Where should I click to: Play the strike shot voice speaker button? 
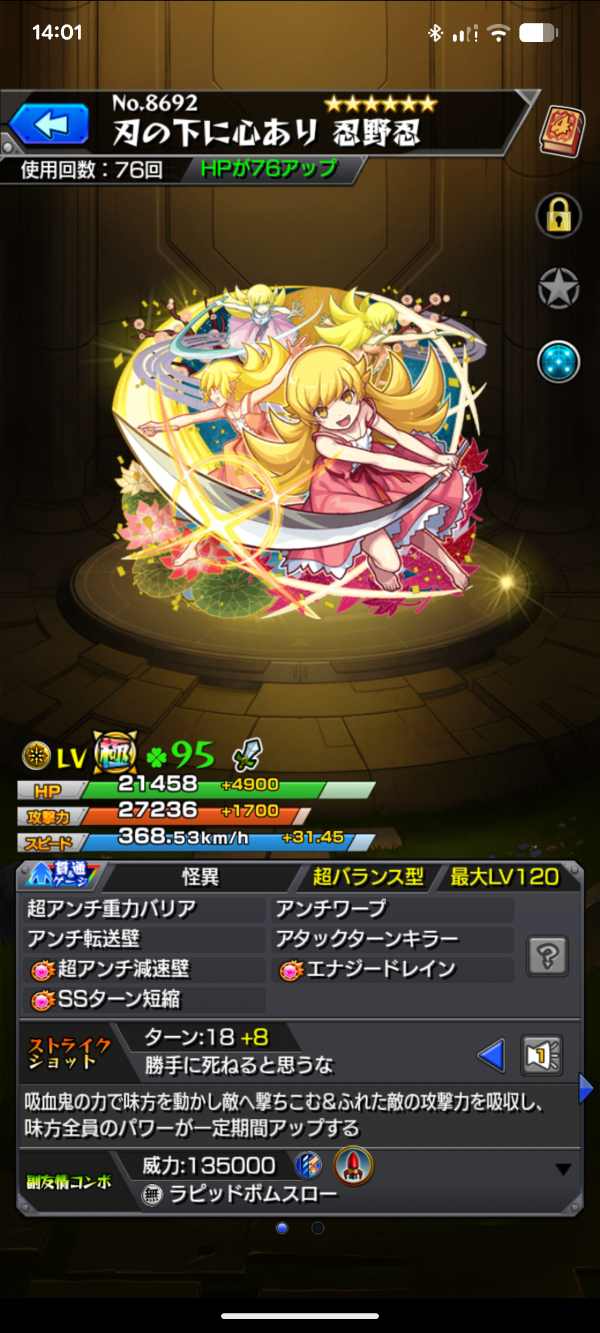pyautogui.click(x=542, y=1055)
